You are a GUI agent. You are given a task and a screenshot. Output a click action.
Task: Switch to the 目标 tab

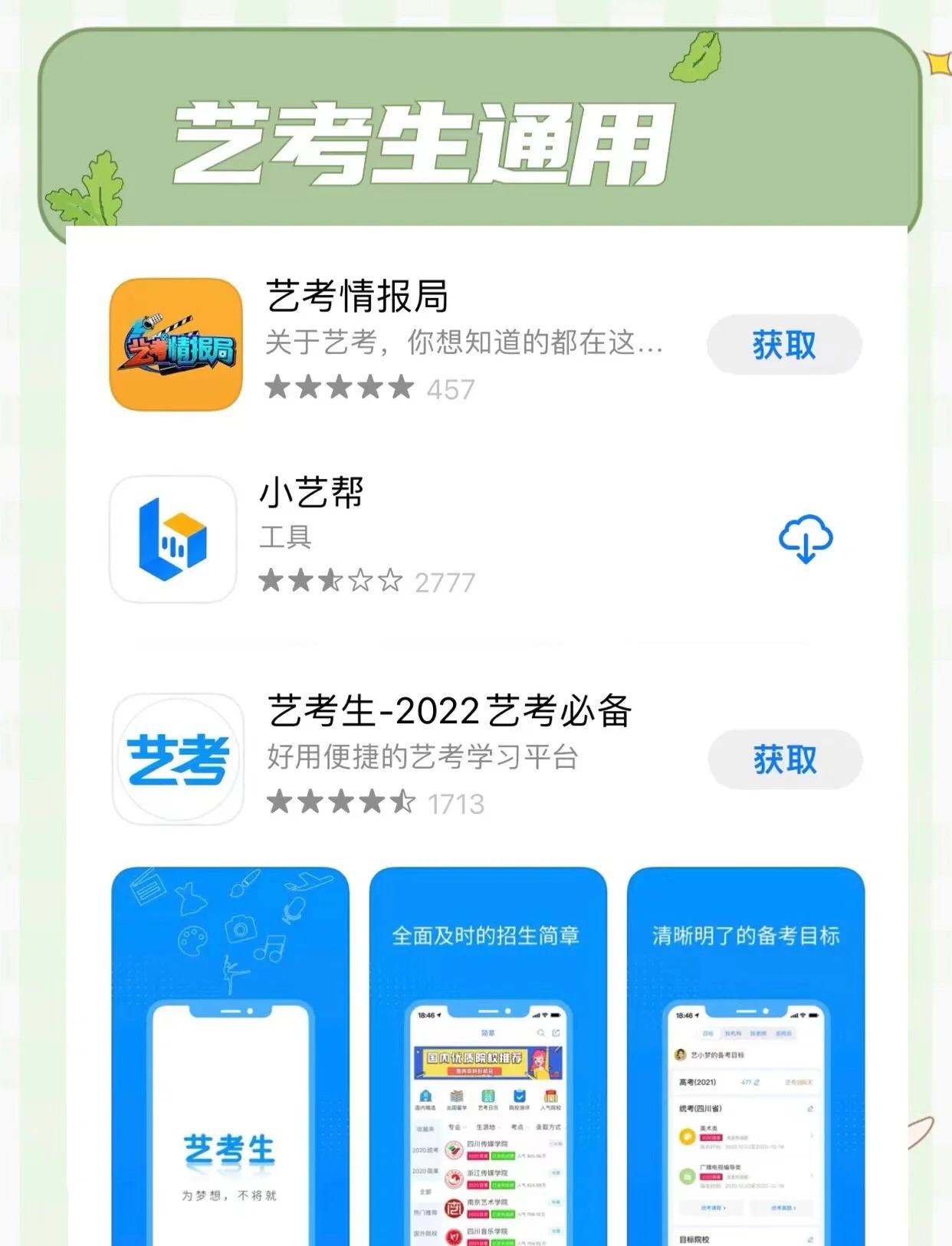click(708, 1034)
